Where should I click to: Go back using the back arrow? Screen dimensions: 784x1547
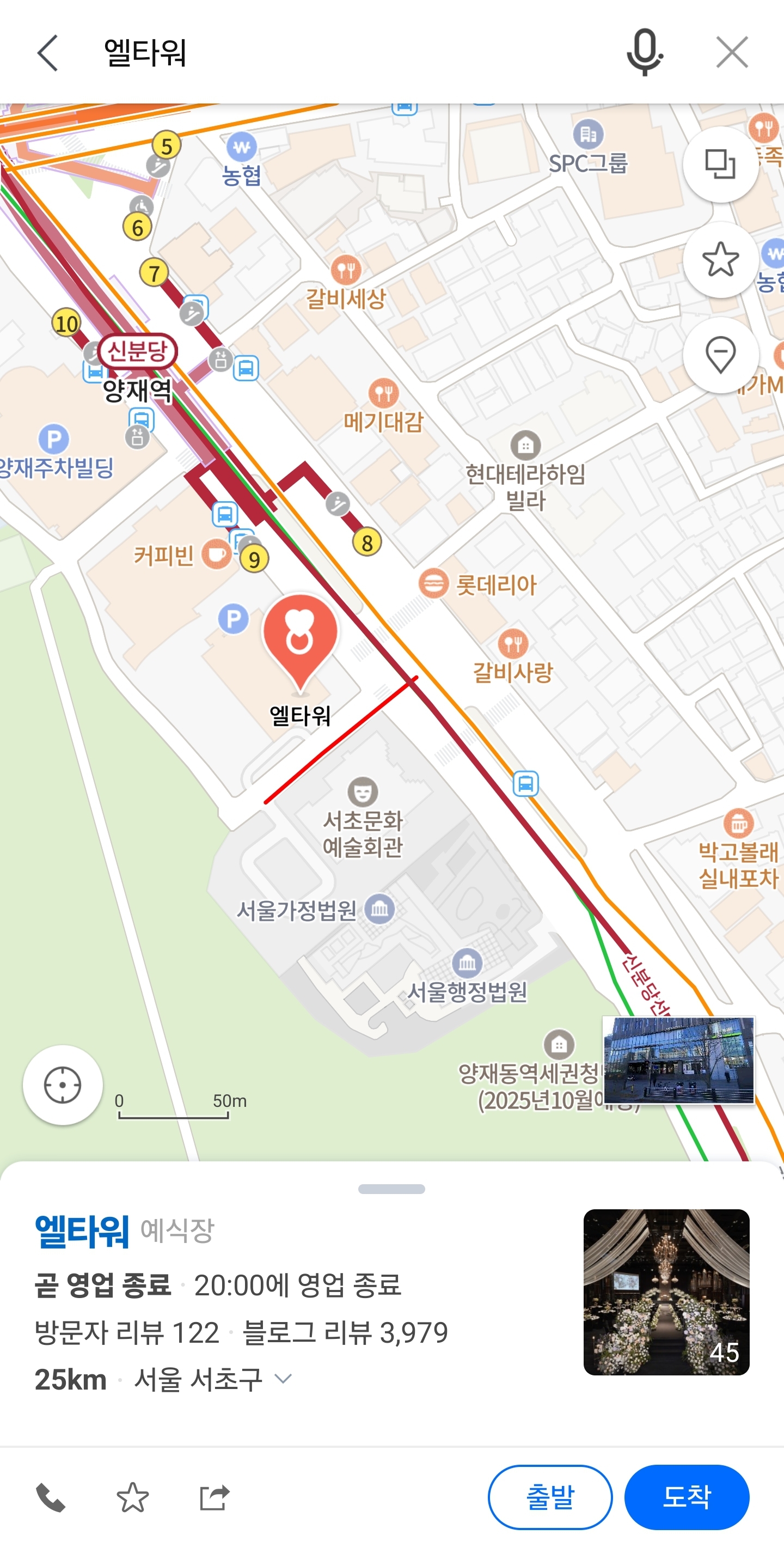[x=48, y=53]
